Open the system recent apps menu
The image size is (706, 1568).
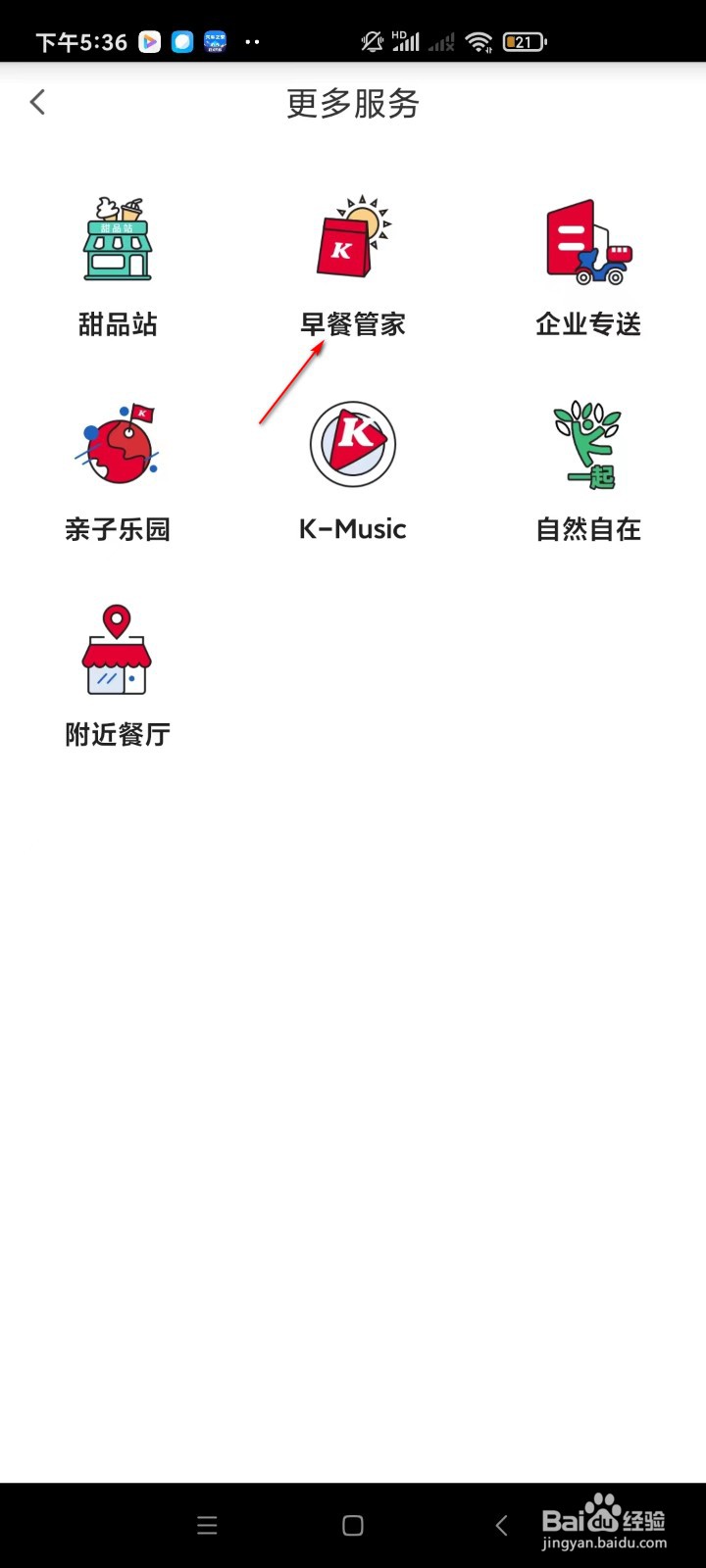207,1525
